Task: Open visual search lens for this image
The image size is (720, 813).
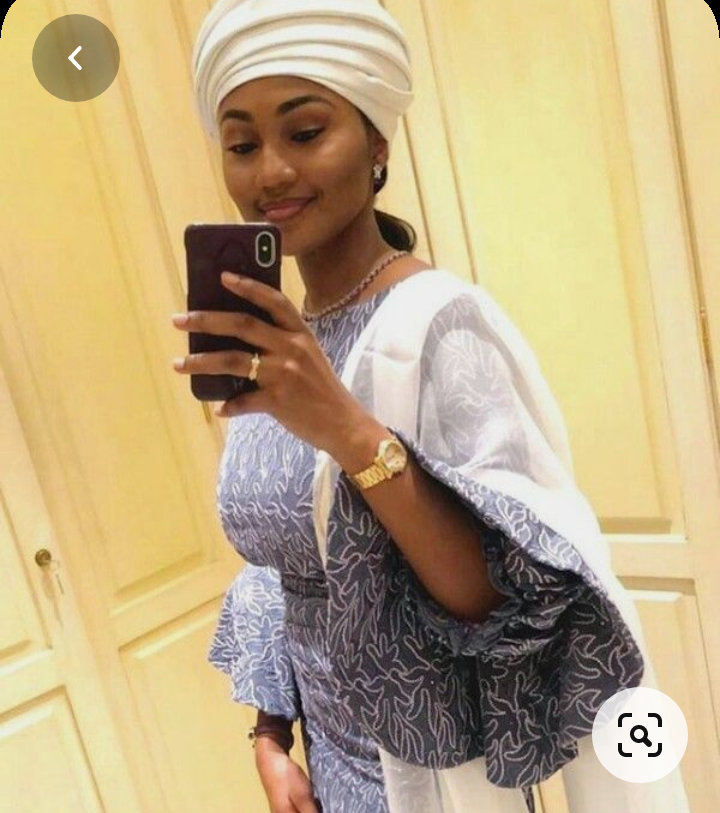Action: 639,735
